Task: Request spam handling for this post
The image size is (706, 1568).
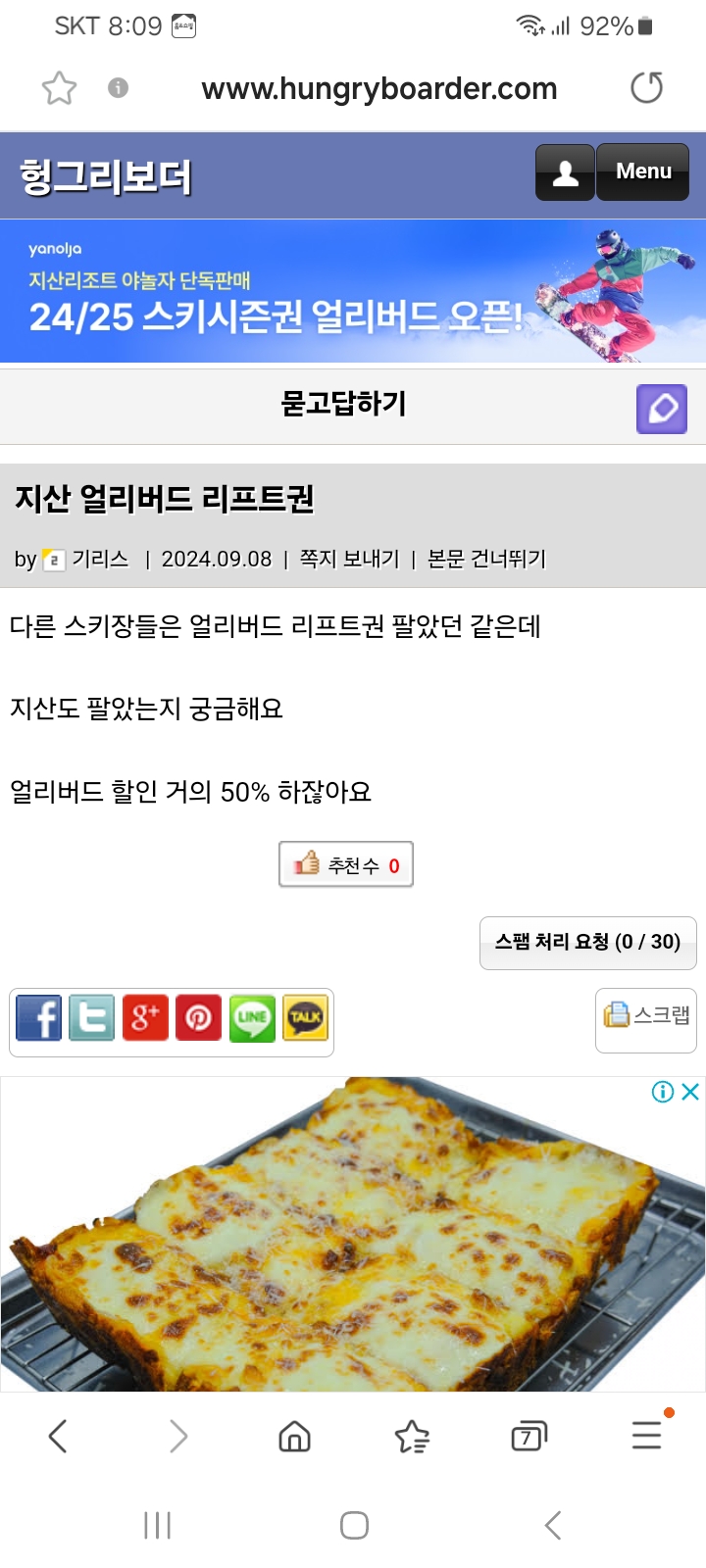Action: [587, 943]
